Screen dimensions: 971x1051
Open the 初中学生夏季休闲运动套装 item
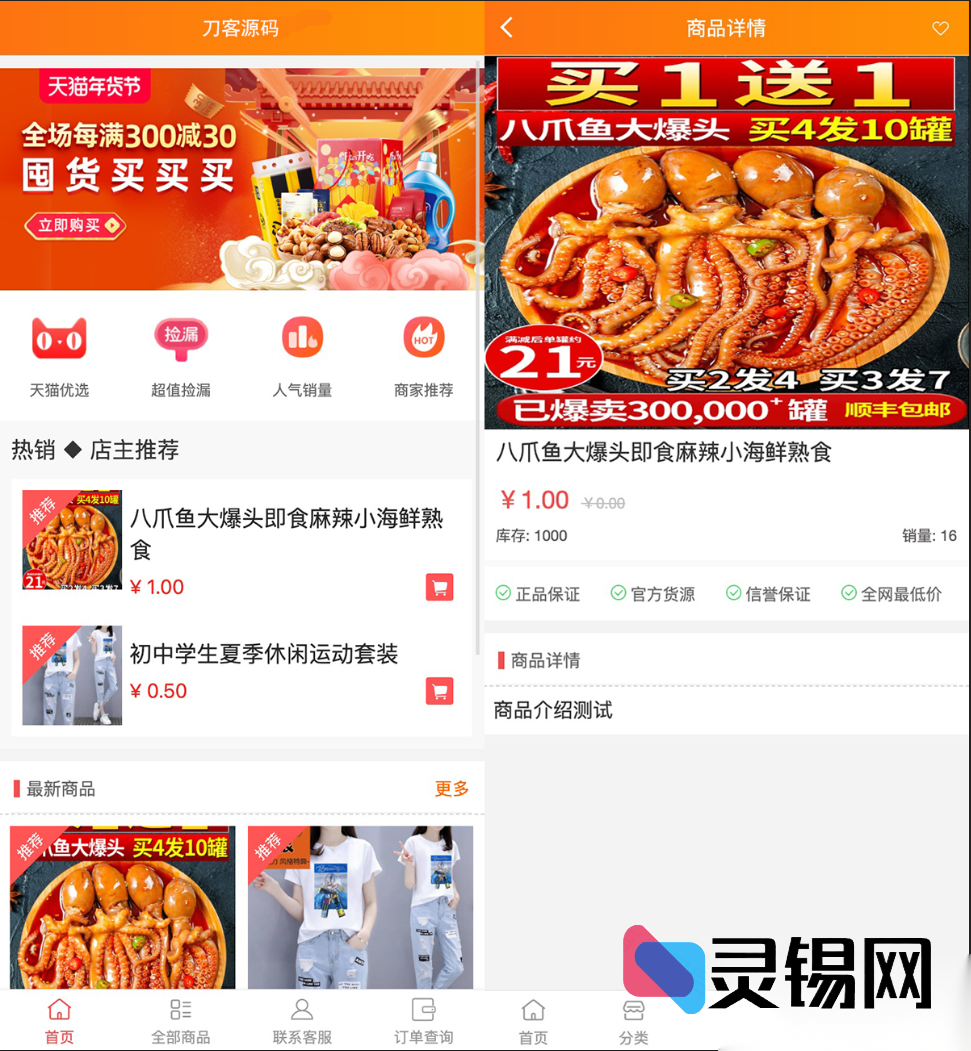click(x=264, y=654)
